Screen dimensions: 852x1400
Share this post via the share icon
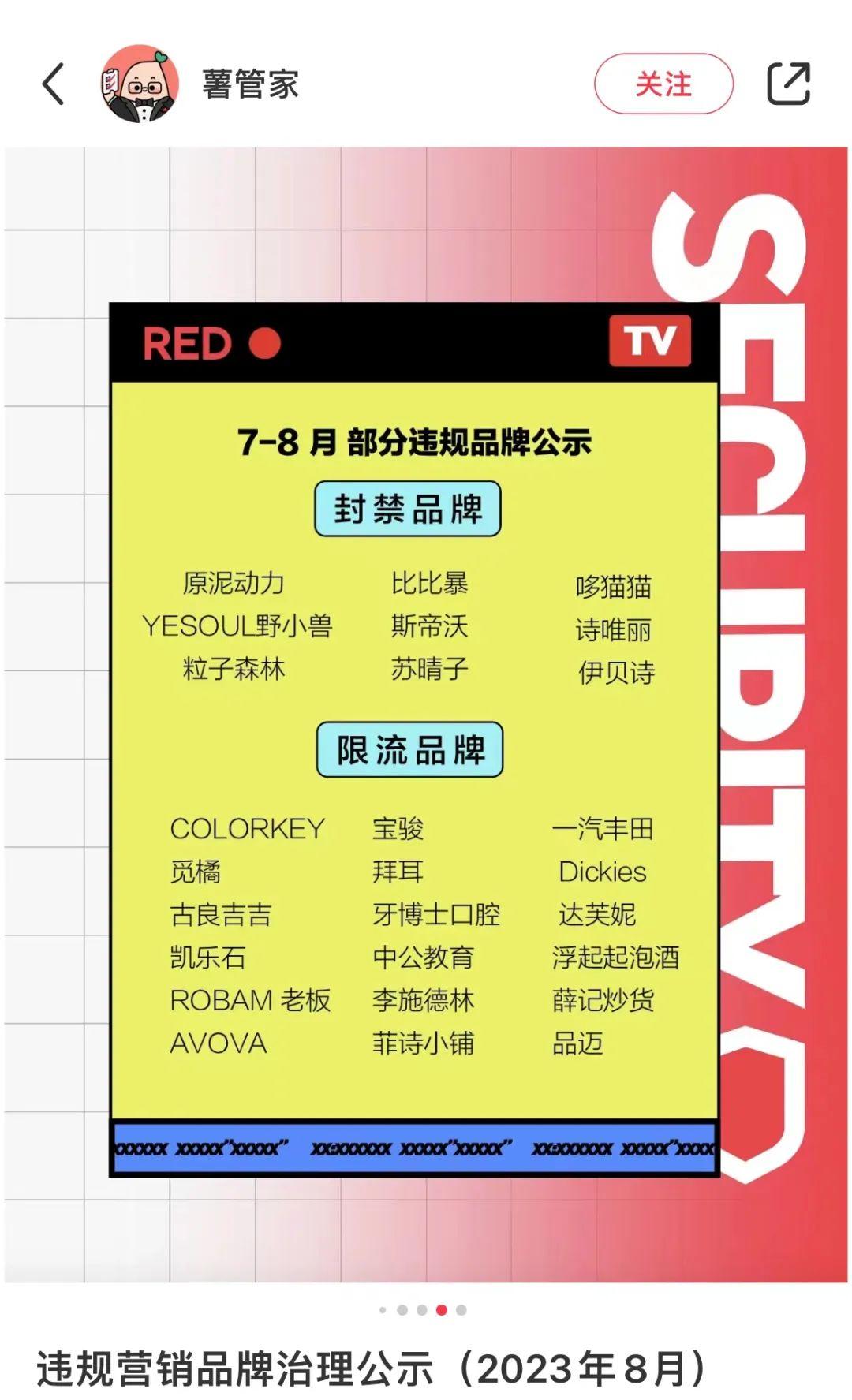(788, 84)
